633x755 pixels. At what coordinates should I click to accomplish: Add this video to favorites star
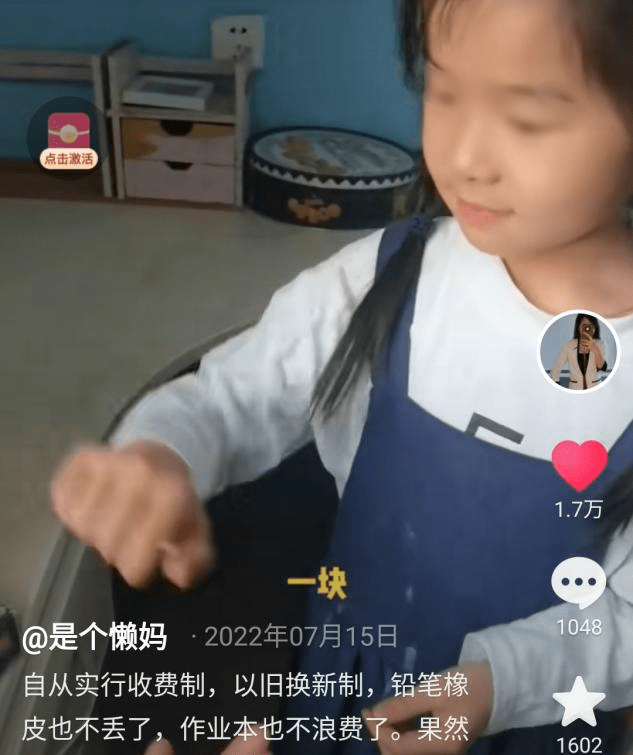click(x=579, y=702)
